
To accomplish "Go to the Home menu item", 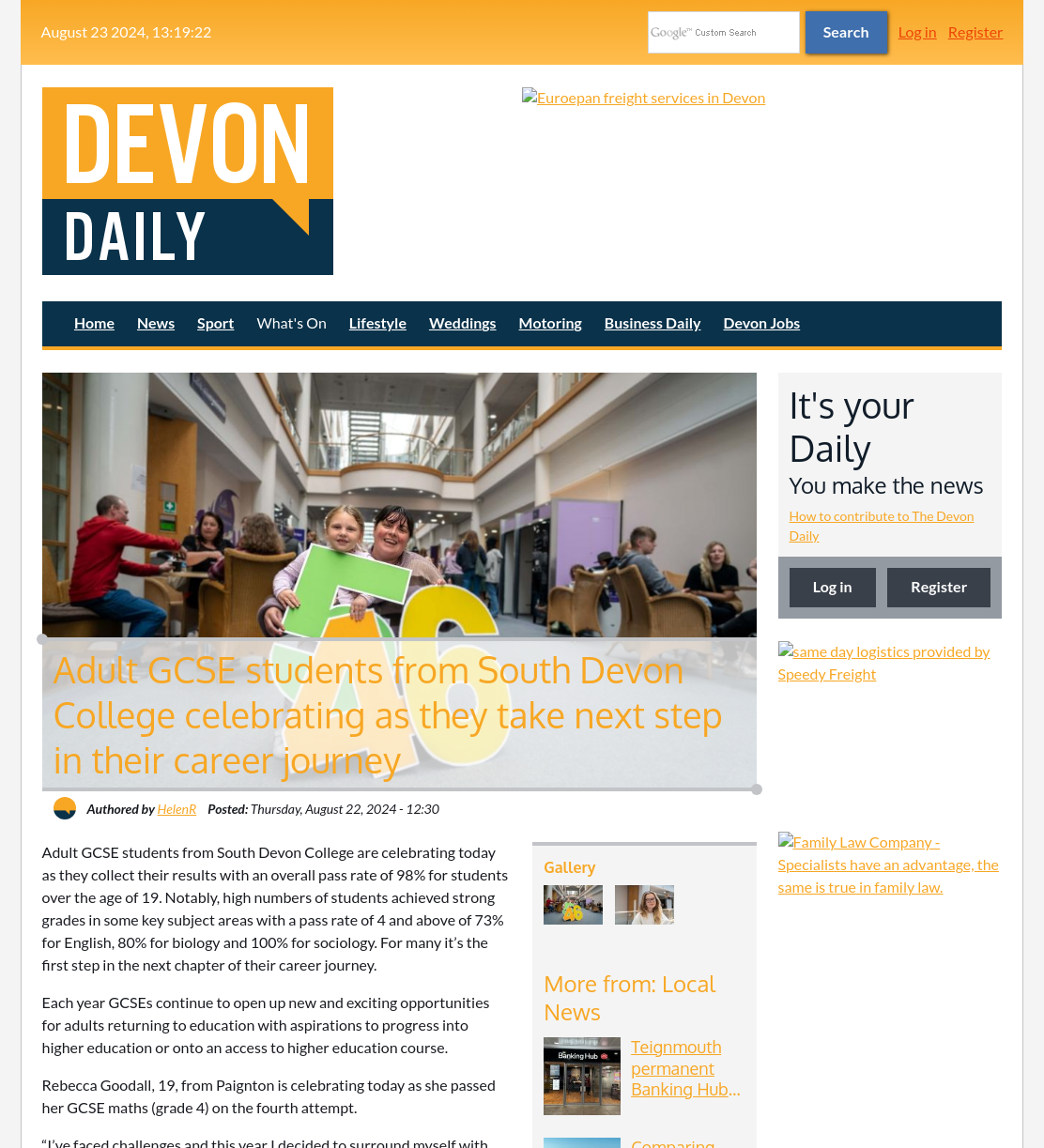I will tap(94, 323).
